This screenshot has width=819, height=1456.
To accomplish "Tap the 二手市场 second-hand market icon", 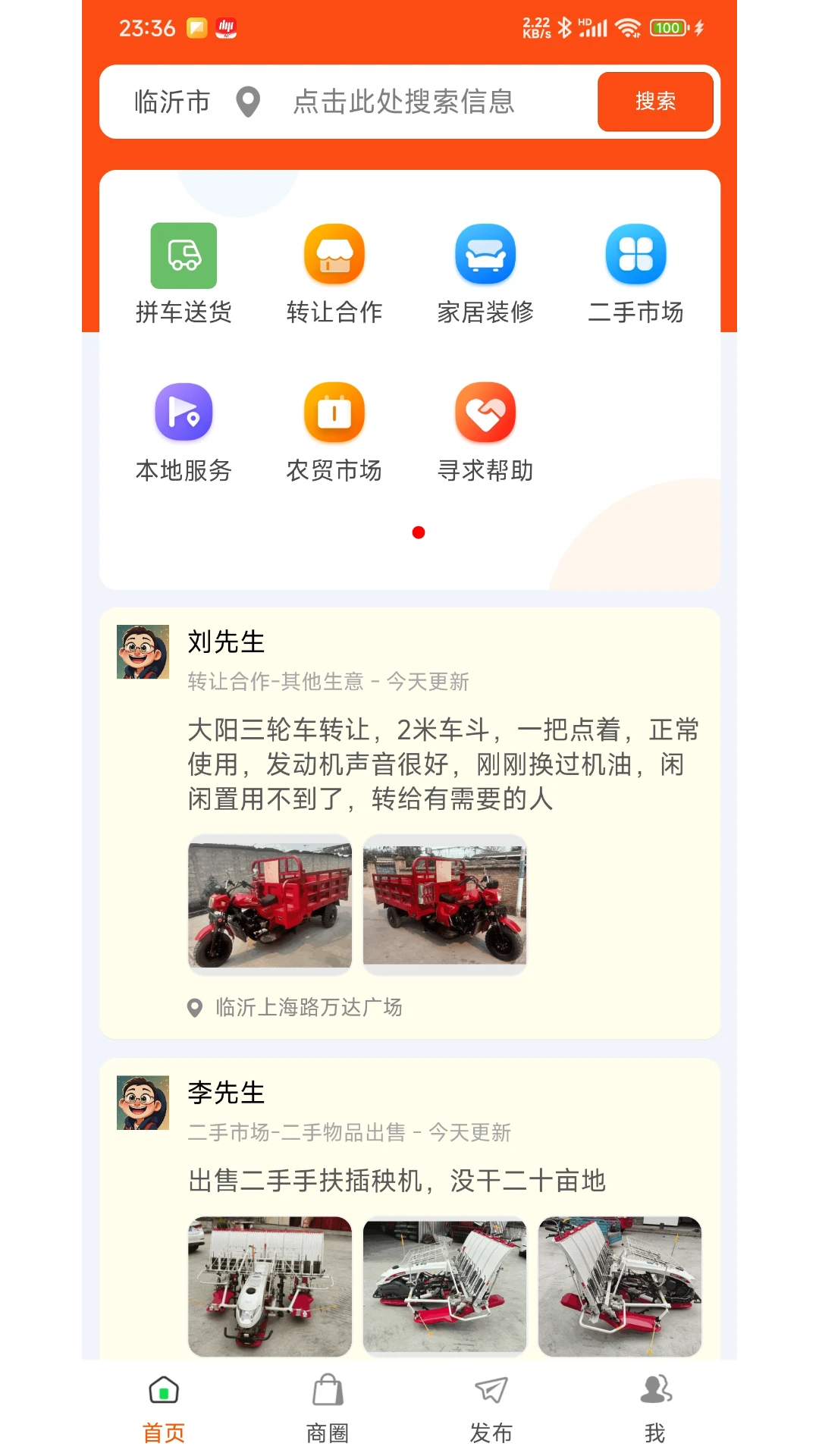I will point(636,255).
